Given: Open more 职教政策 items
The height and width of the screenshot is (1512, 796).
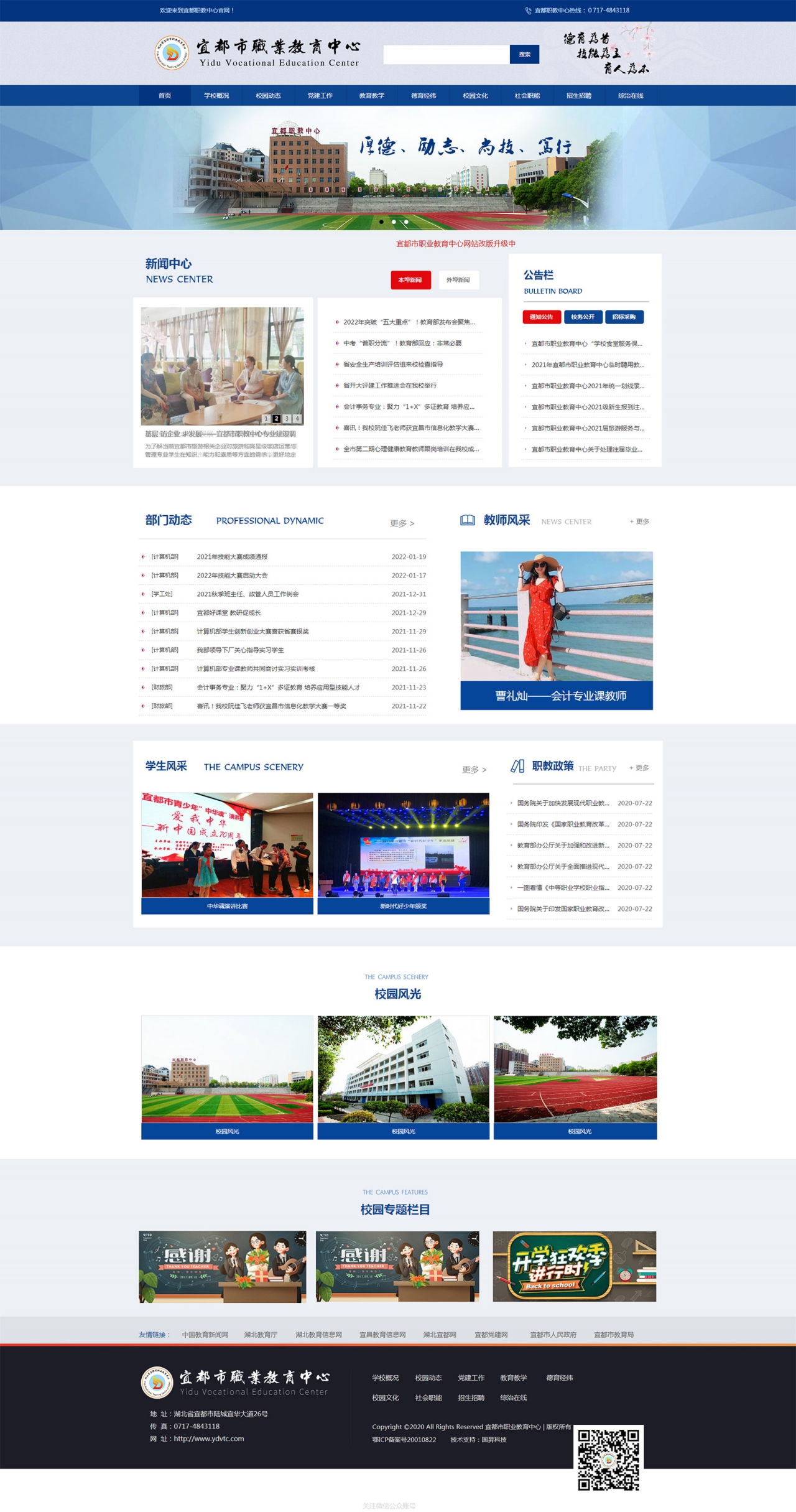Looking at the screenshot, I should [639, 768].
